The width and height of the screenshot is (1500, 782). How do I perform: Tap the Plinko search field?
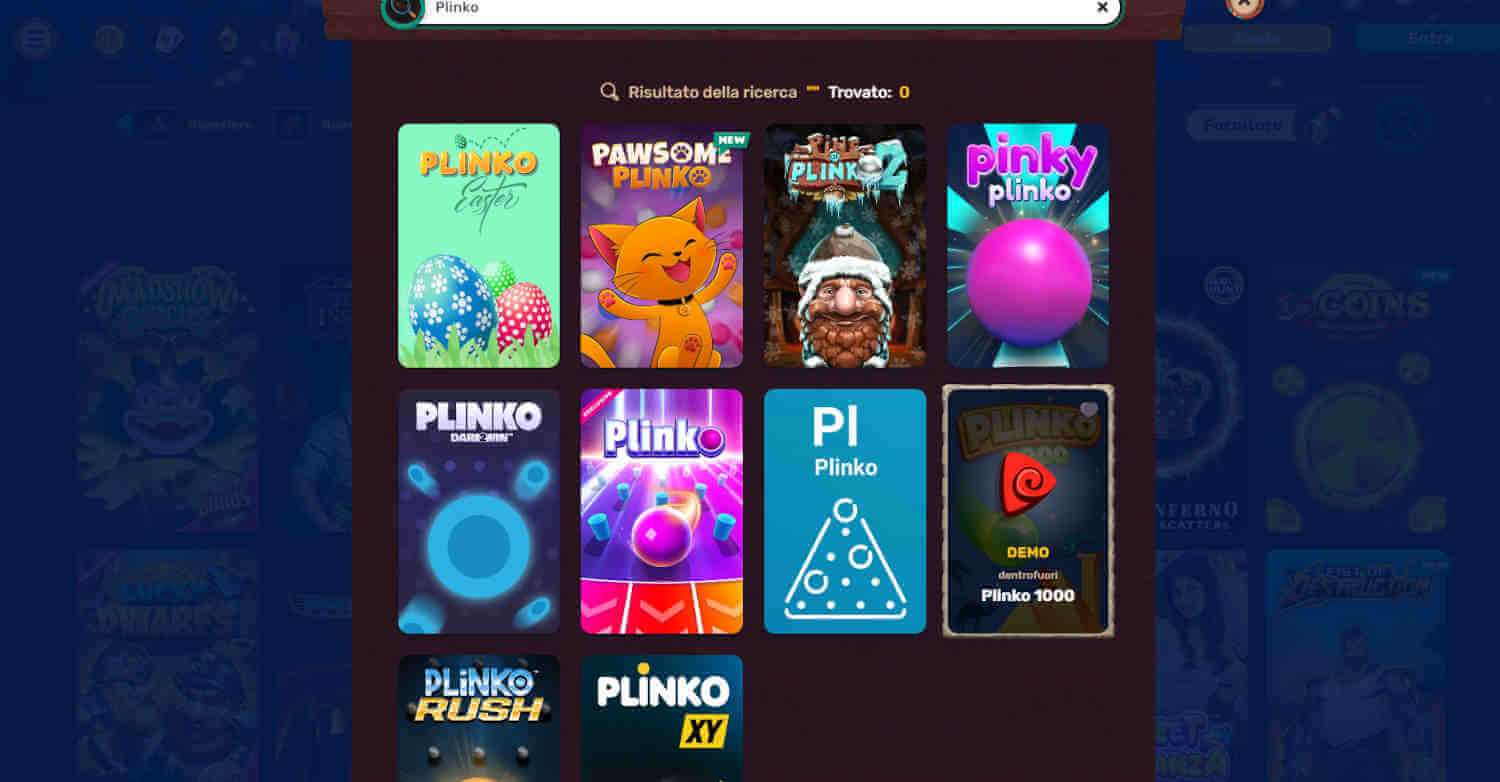pyautogui.click(x=750, y=8)
